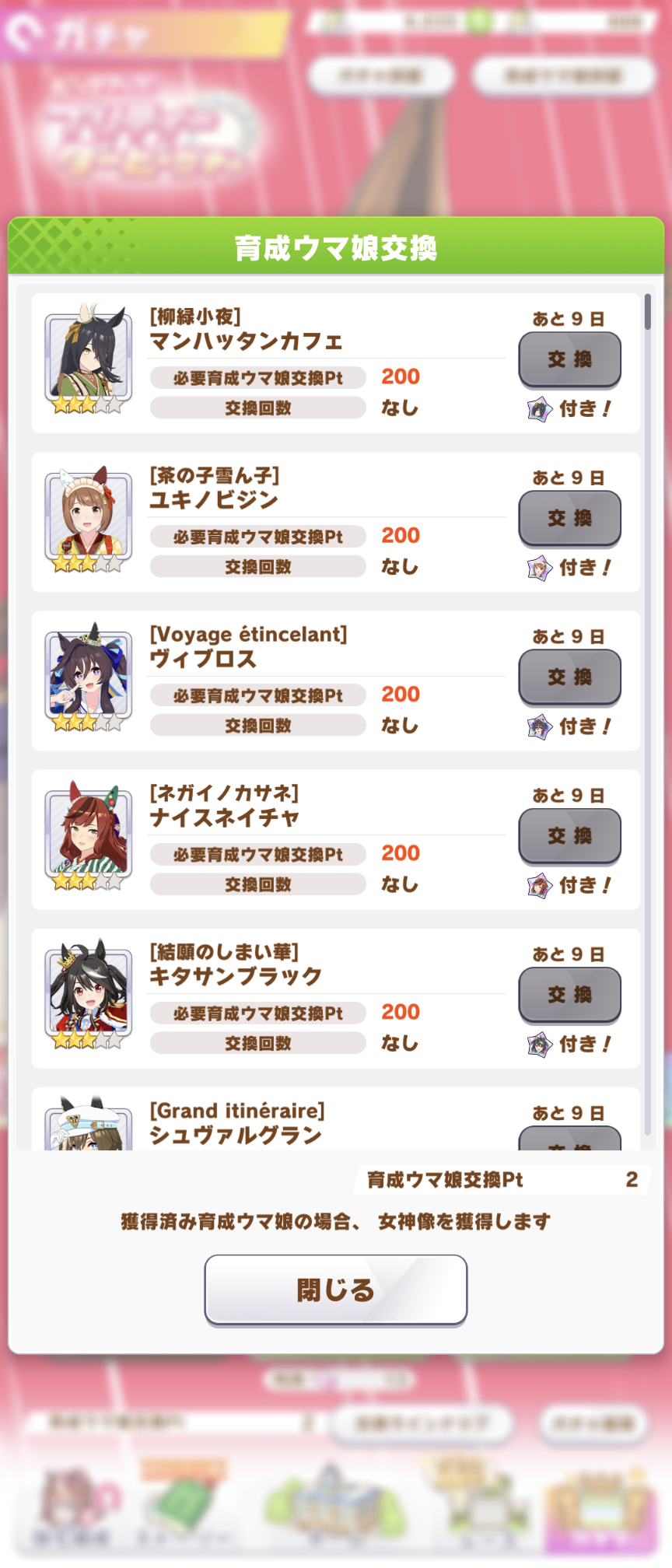Tap ユキノビジン character portrait
The height and width of the screenshot is (1568, 672).
point(88,516)
